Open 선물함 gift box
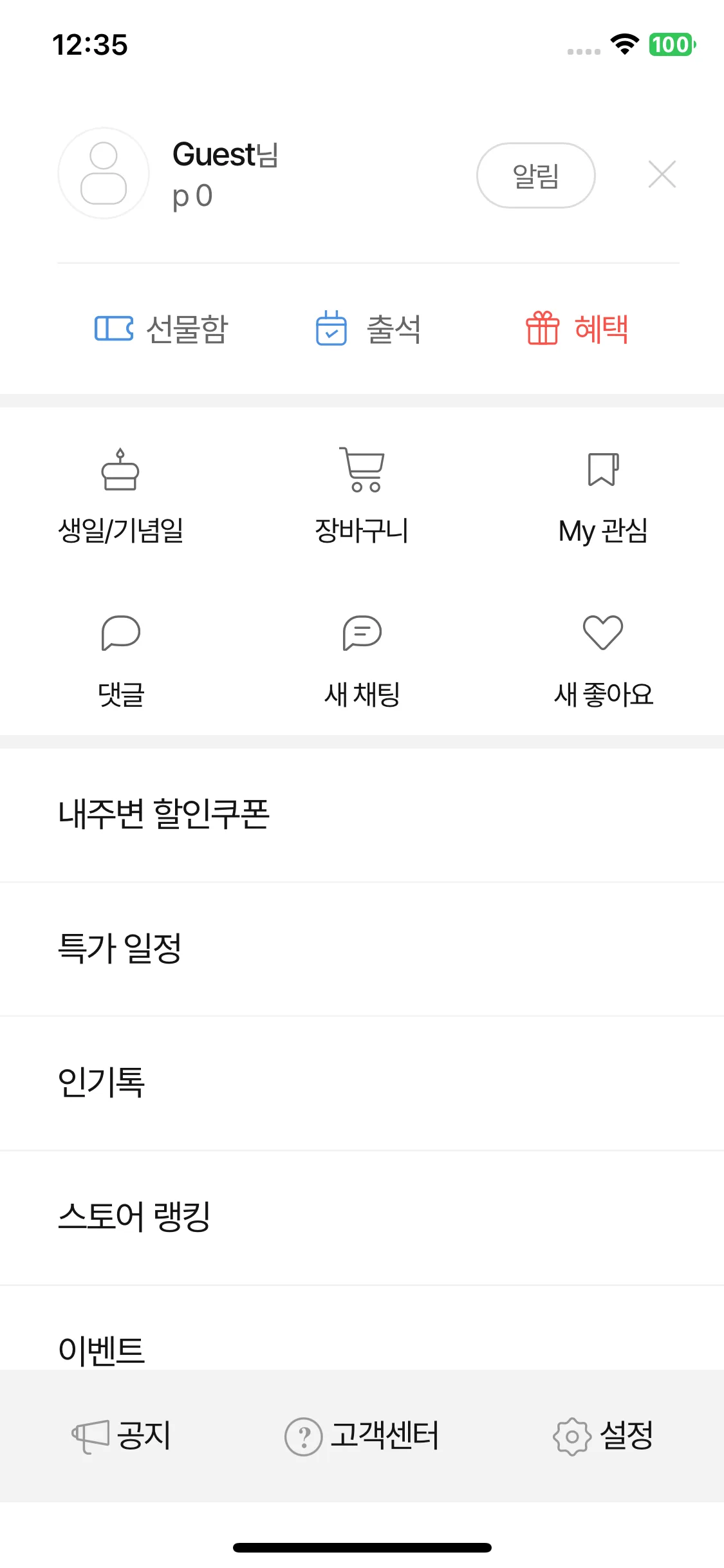This screenshot has height=1568, width=724. [x=161, y=329]
